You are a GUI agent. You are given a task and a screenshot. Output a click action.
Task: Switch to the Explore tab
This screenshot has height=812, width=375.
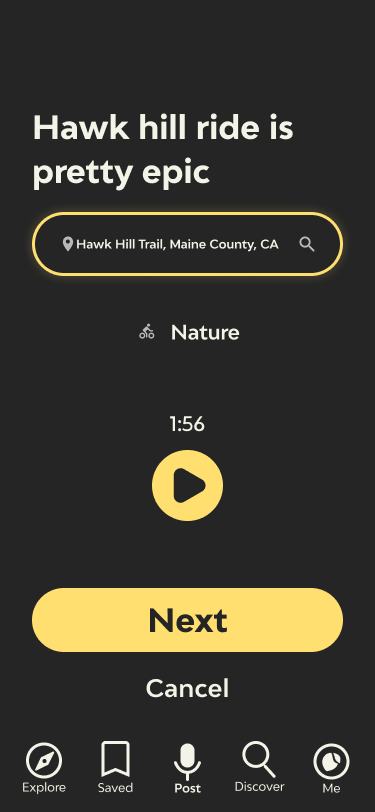pos(44,768)
